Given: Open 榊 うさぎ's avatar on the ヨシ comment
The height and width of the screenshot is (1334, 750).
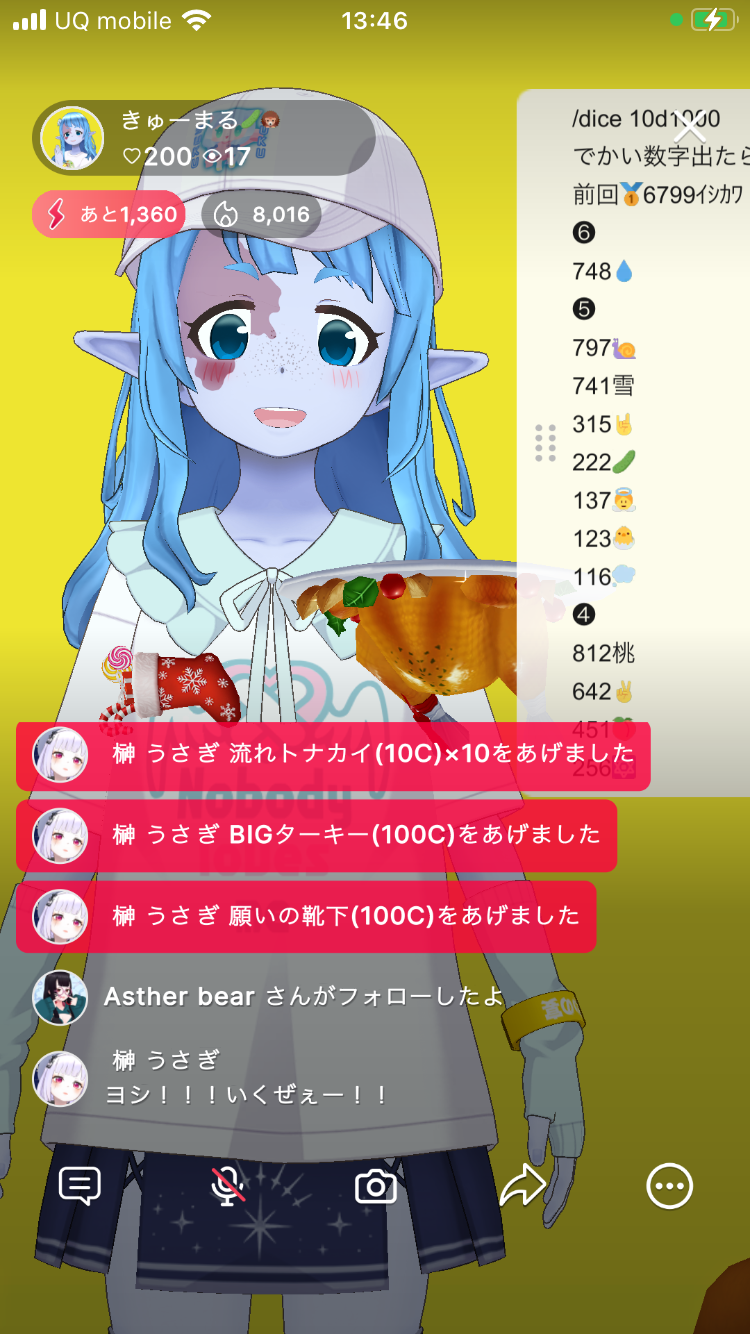Looking at the screenshot, I should click(60, 1079).
